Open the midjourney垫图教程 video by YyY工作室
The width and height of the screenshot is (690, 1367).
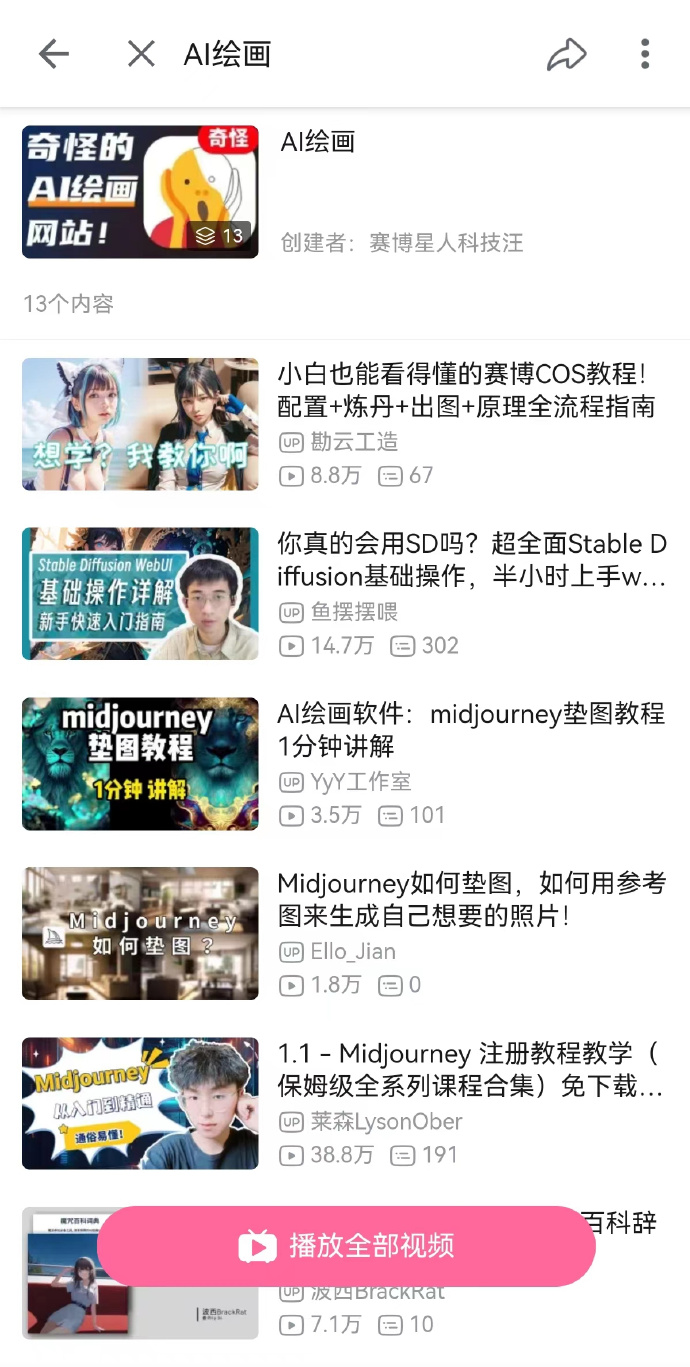point(470,730)
